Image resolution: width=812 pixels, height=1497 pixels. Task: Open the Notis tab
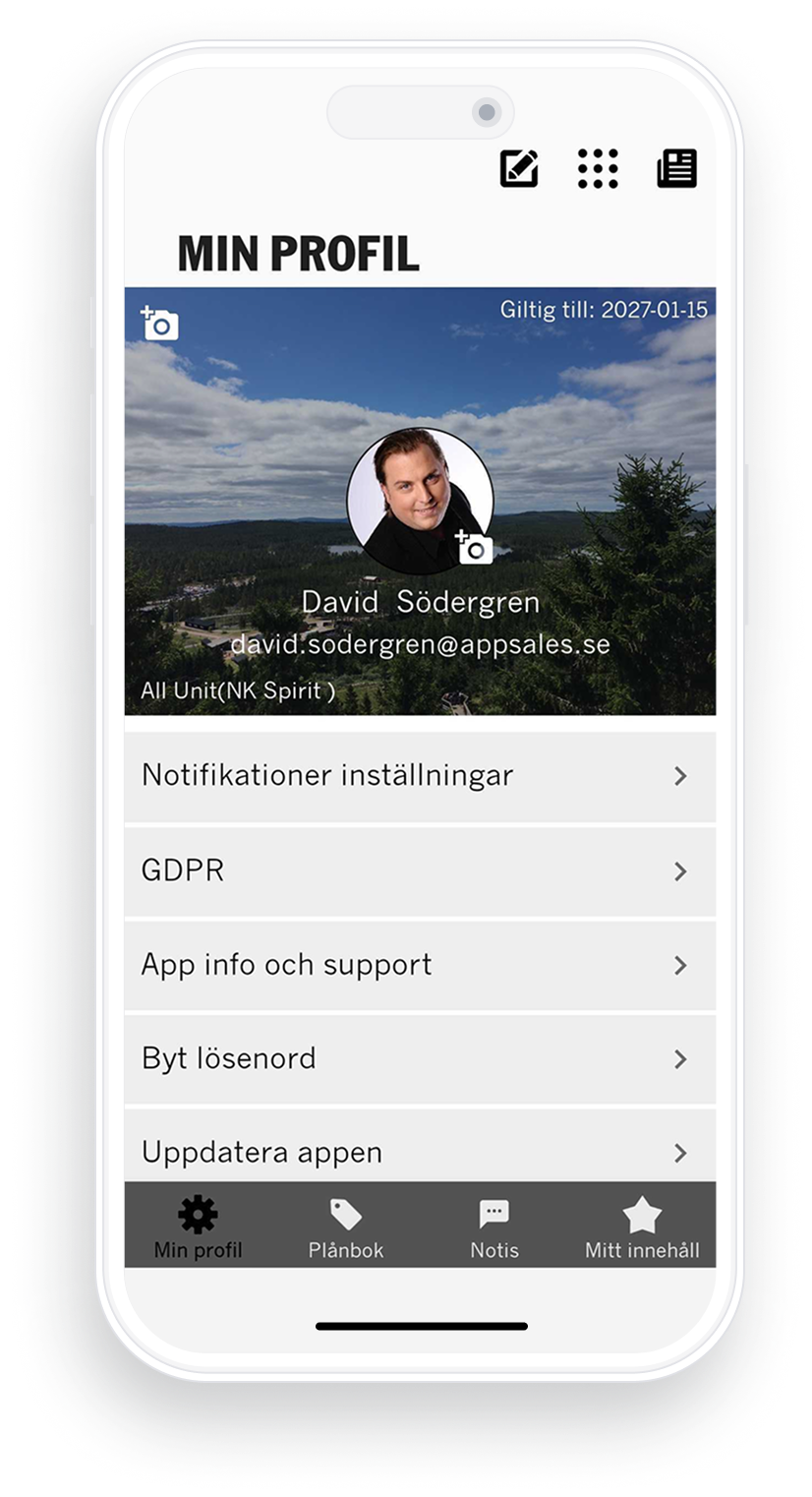tap(493, 1228)
